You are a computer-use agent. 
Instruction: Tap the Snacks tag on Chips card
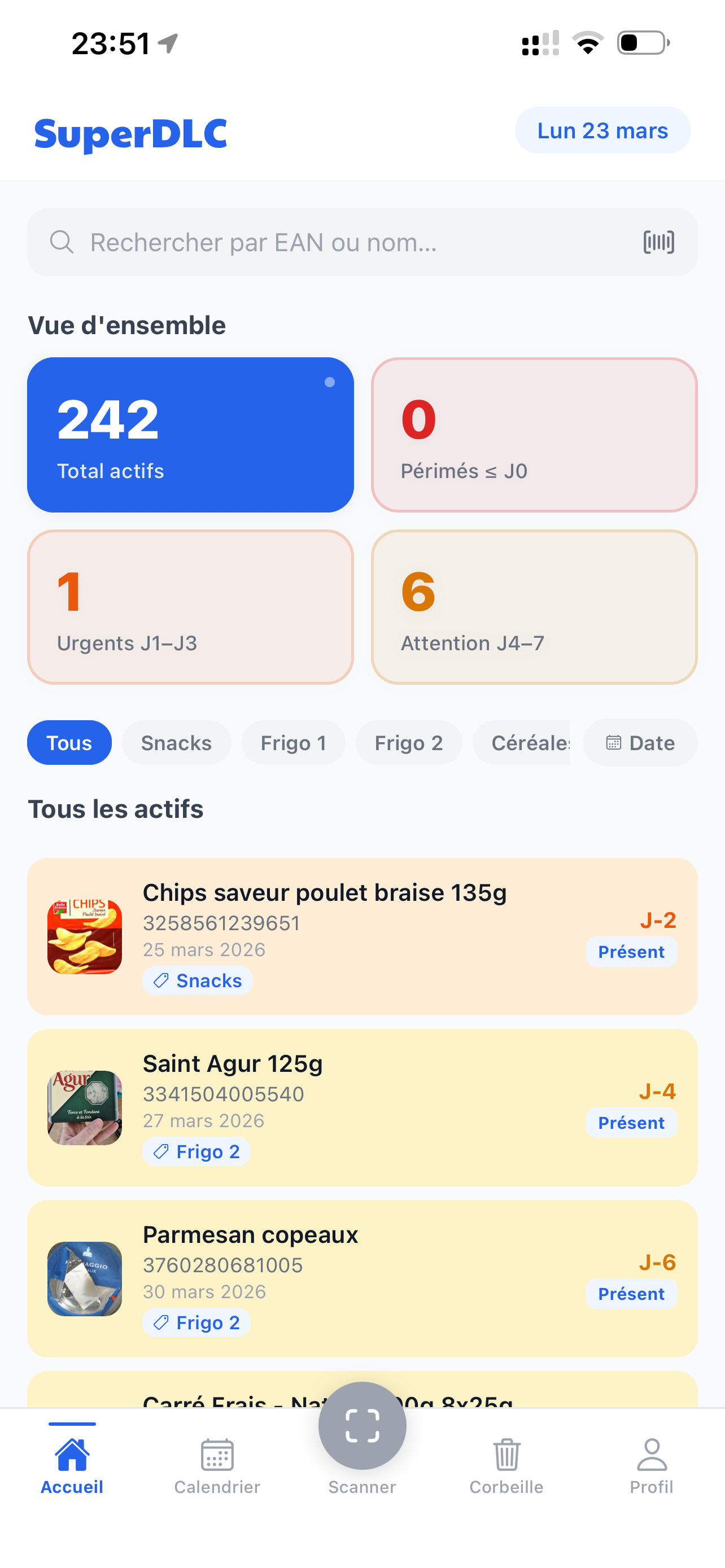coord(196,980)
